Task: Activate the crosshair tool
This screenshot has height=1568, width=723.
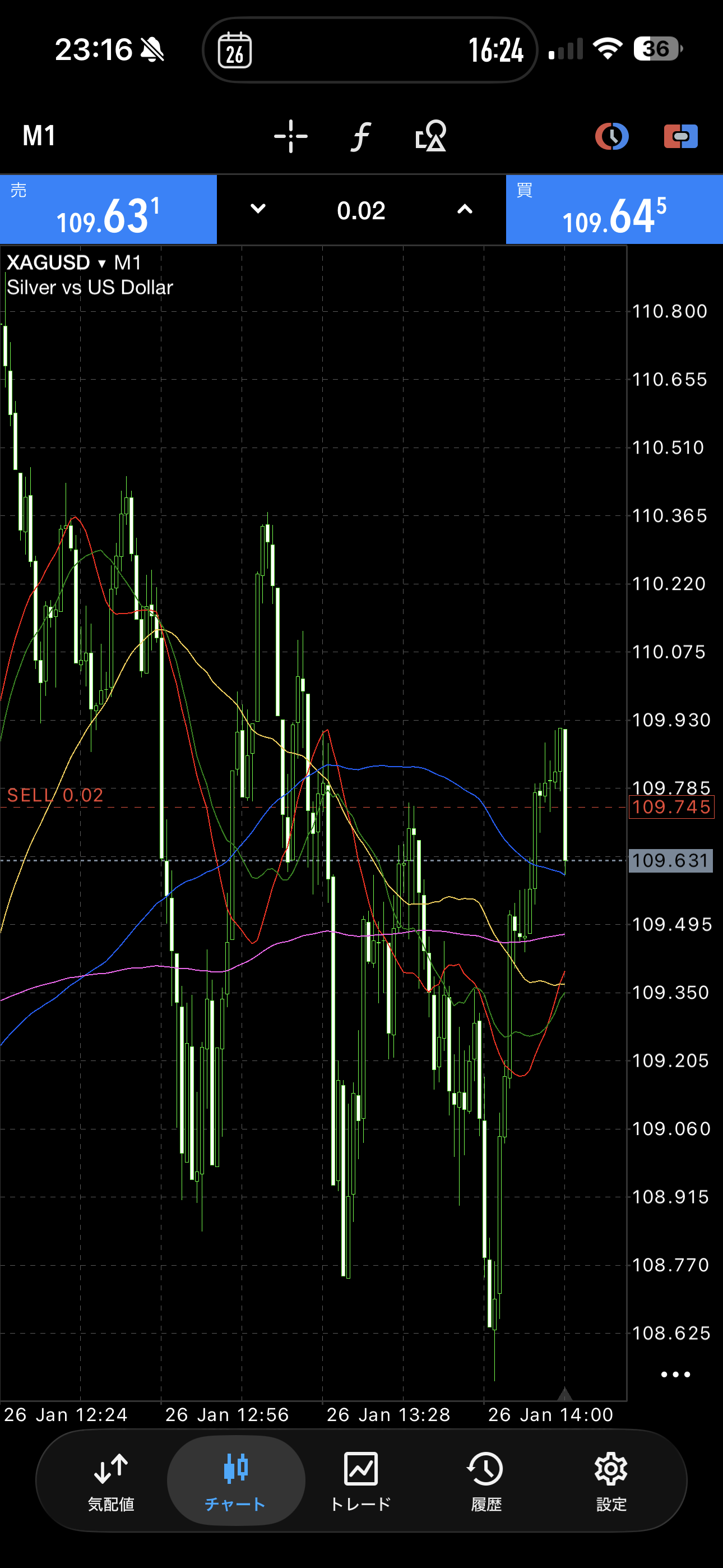Action: (290, 136)
